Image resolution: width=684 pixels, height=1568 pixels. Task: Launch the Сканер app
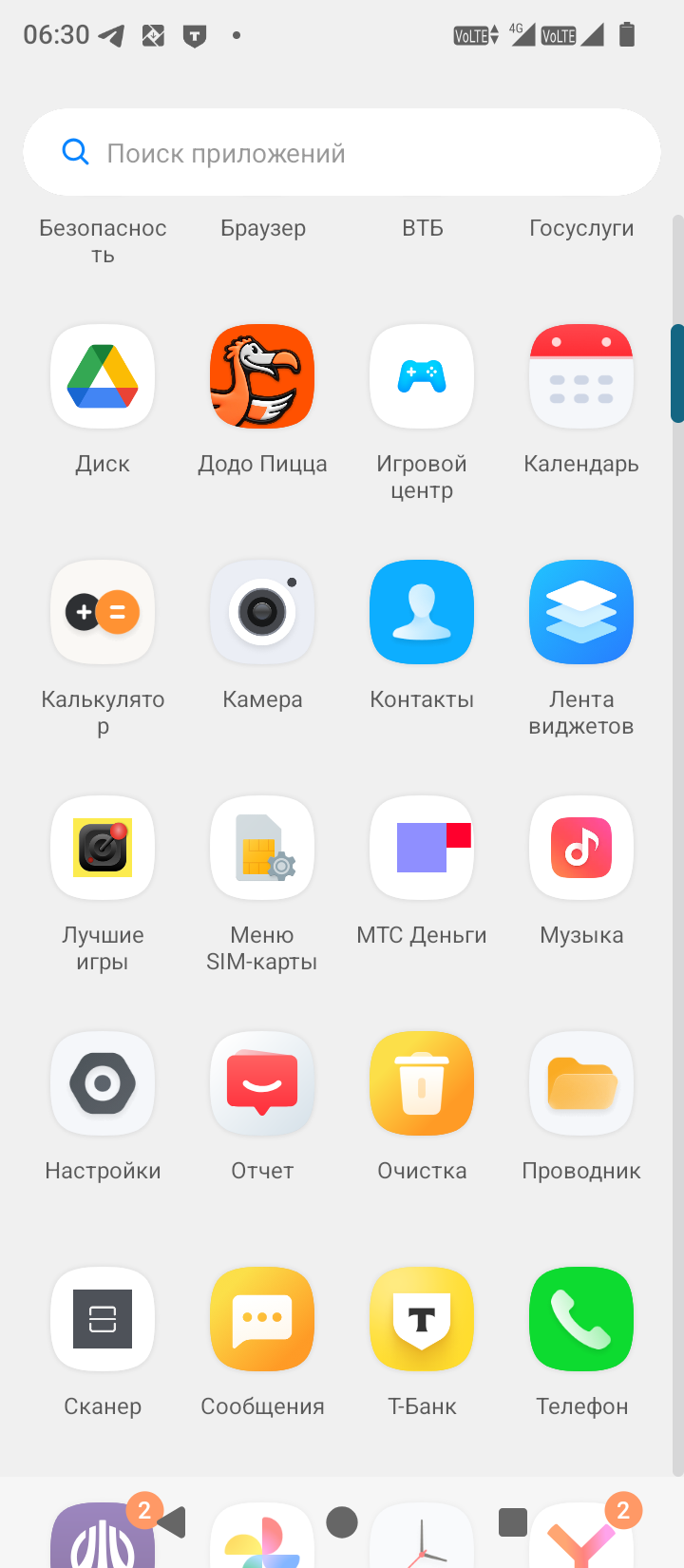pos(103,1319)
